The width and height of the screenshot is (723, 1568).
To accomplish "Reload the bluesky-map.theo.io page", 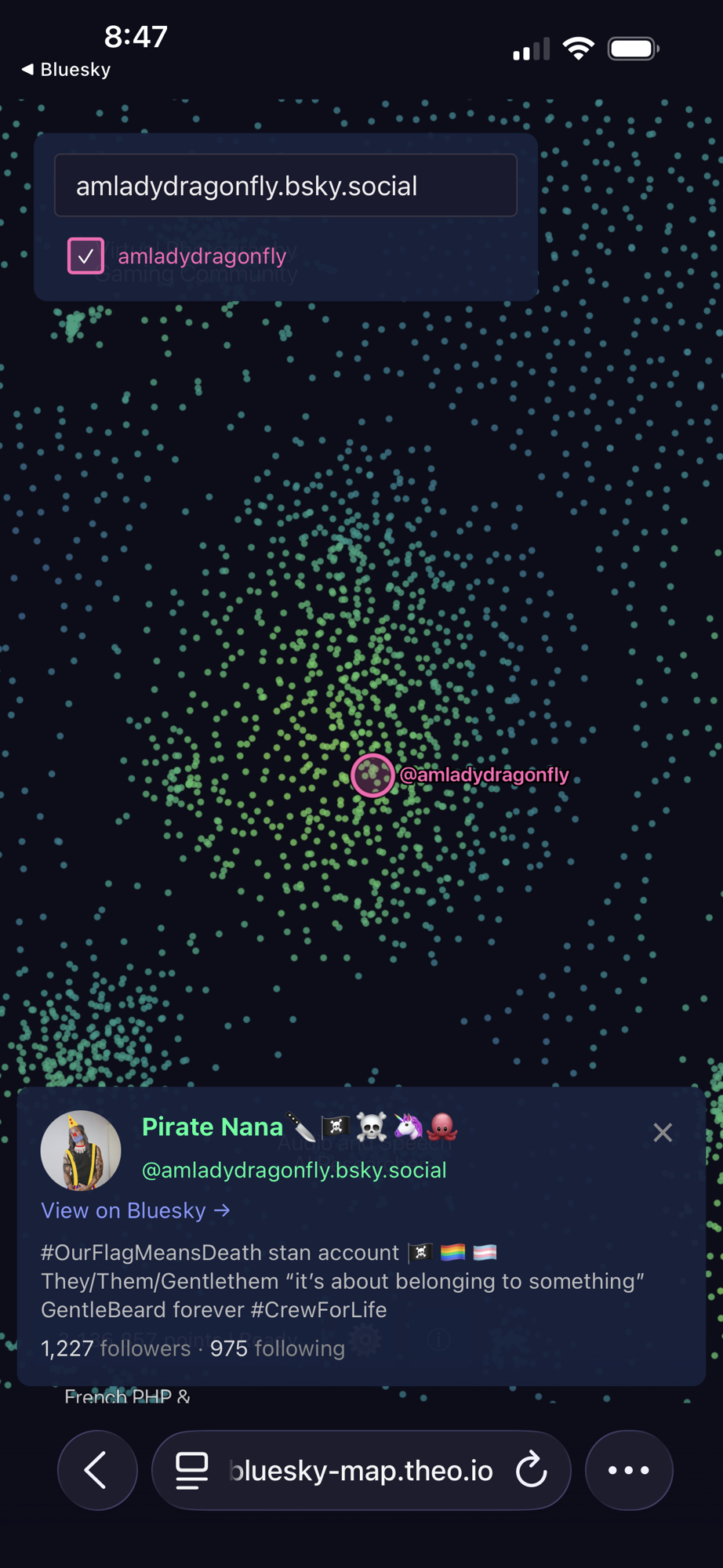I will click(531, 1470).
